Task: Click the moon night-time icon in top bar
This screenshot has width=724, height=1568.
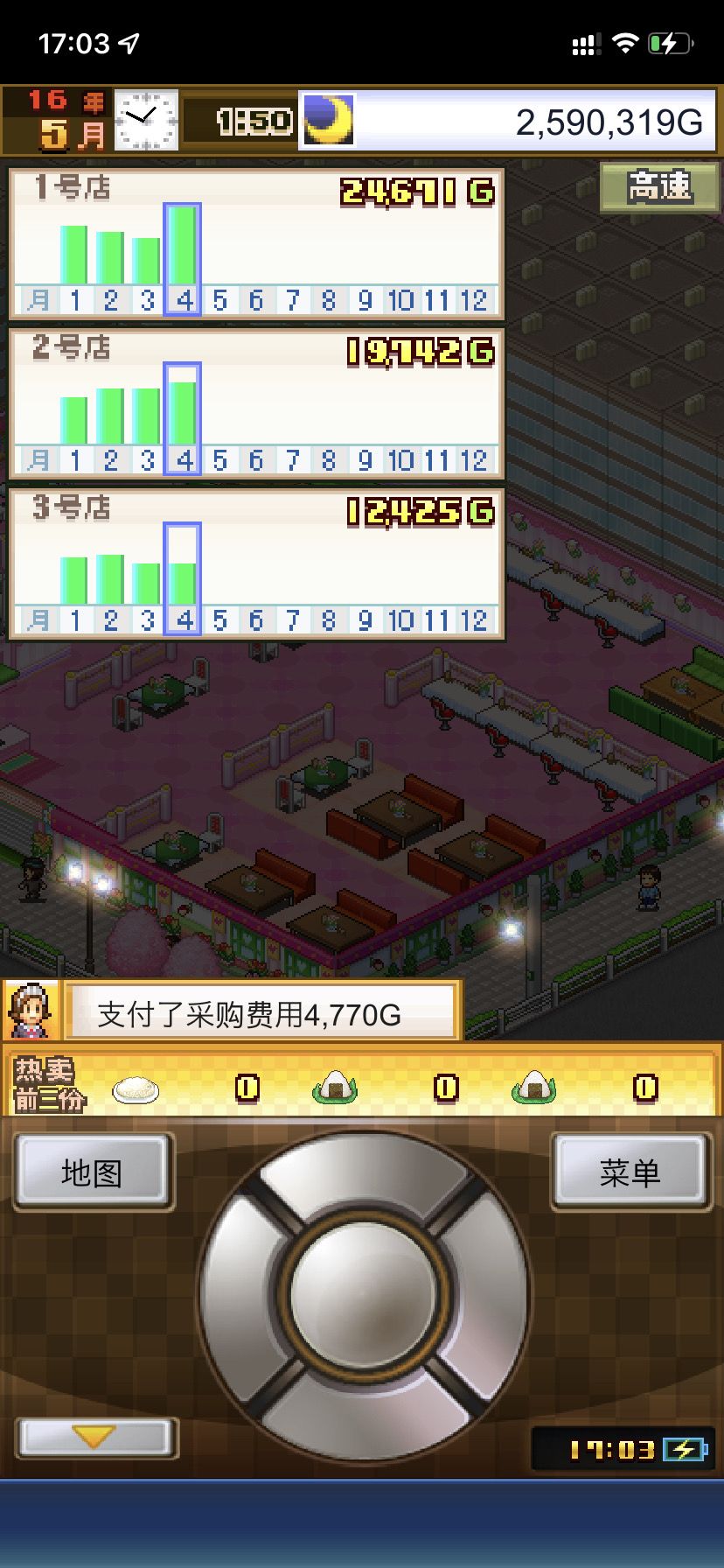Action: tap(329, 120)
